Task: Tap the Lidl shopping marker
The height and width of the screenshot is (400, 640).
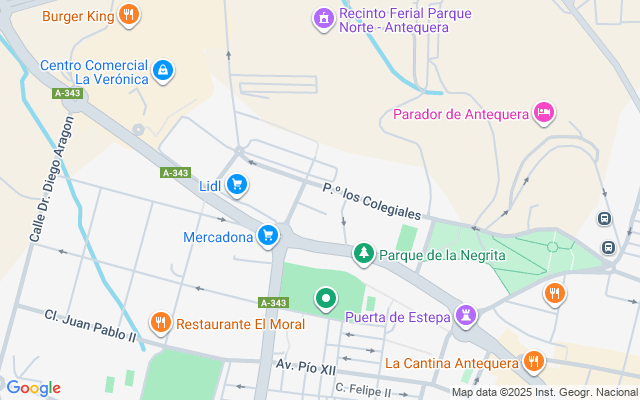Action: [237, 185]
